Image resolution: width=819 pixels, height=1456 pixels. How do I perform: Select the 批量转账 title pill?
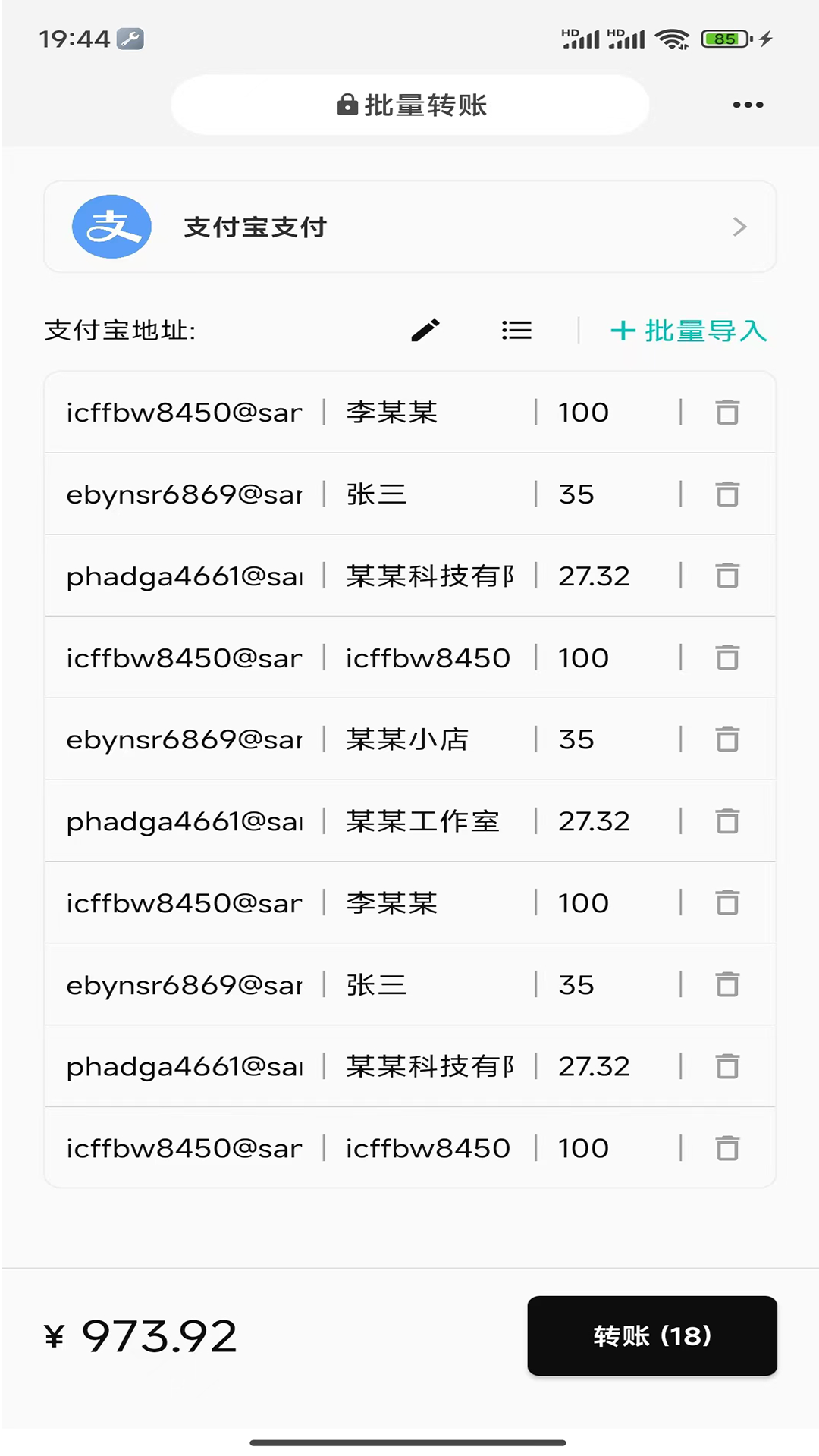[x=409, y=105]
